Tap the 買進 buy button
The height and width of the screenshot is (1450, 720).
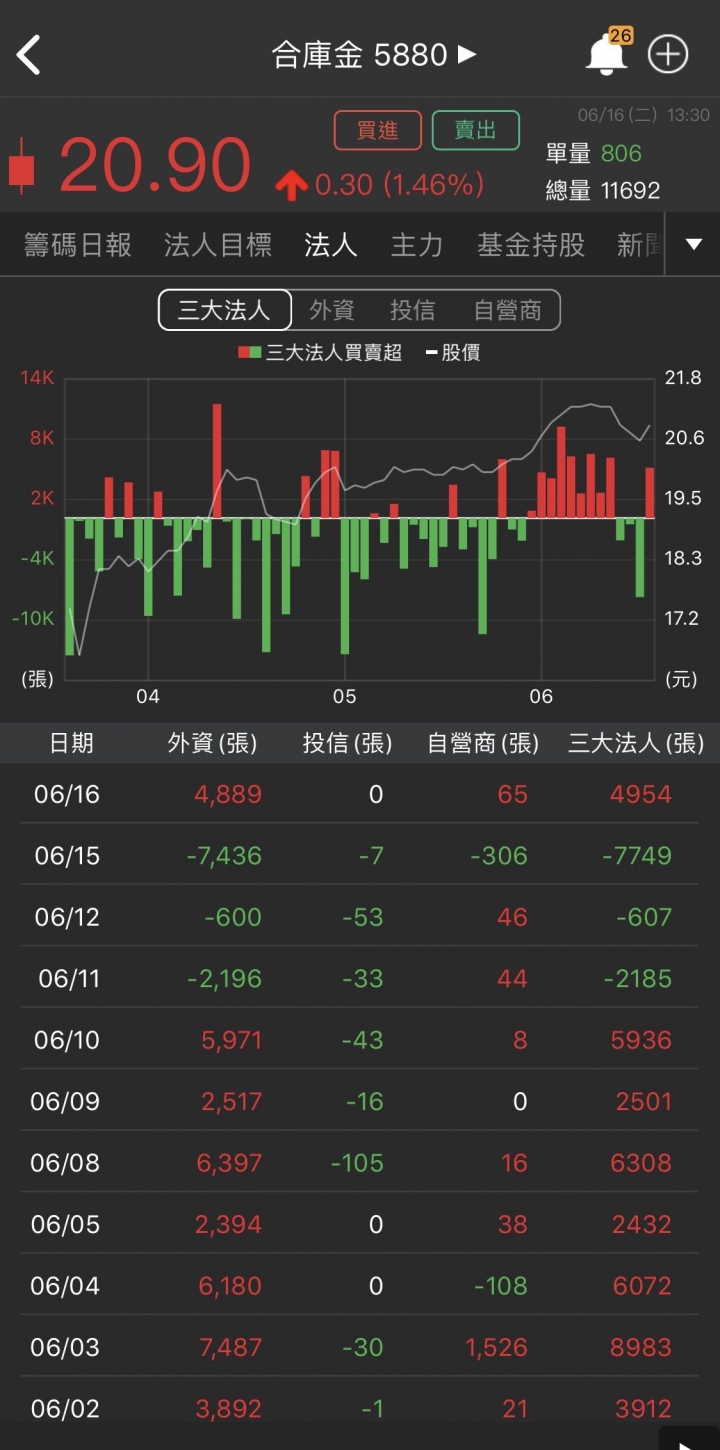tap(377, 130)
